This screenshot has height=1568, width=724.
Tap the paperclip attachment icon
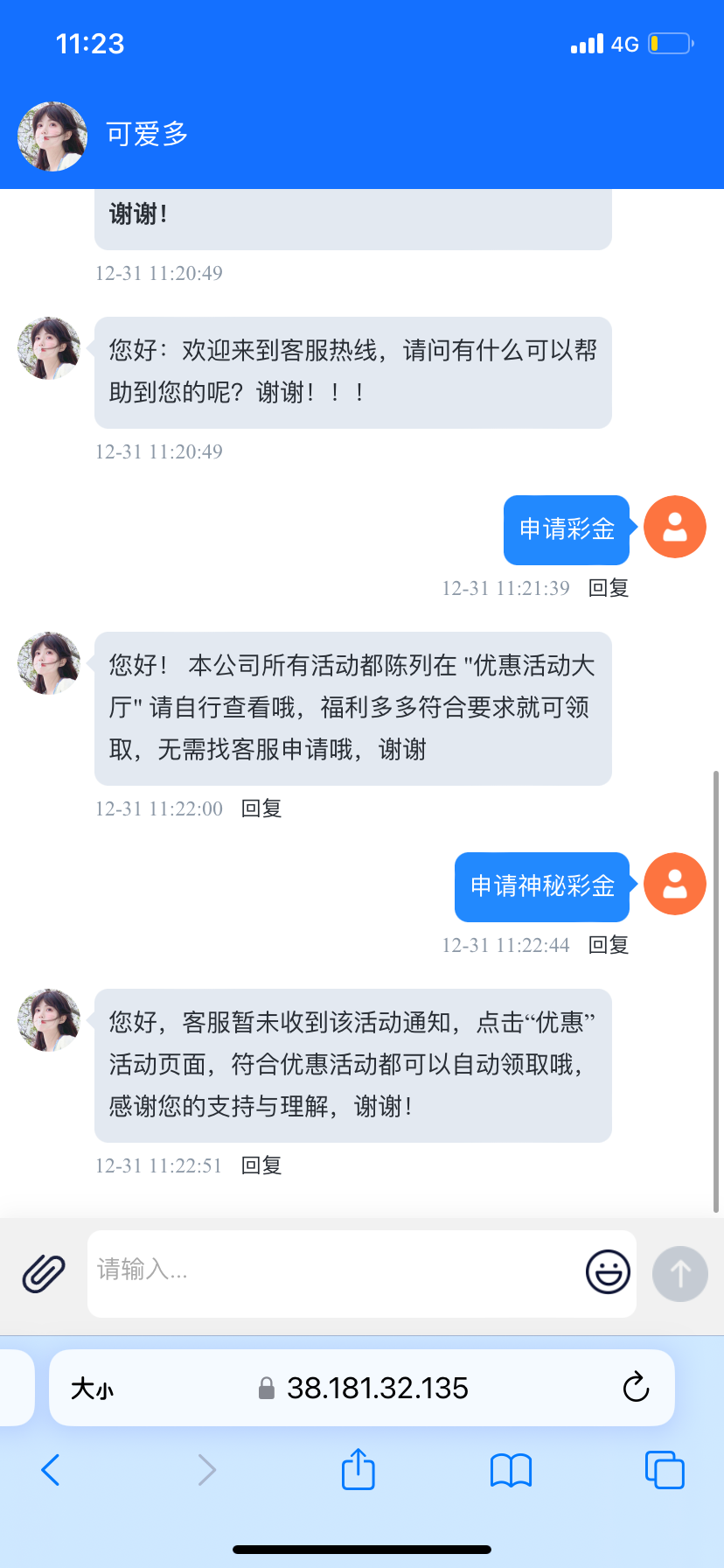pos(44,1273)
